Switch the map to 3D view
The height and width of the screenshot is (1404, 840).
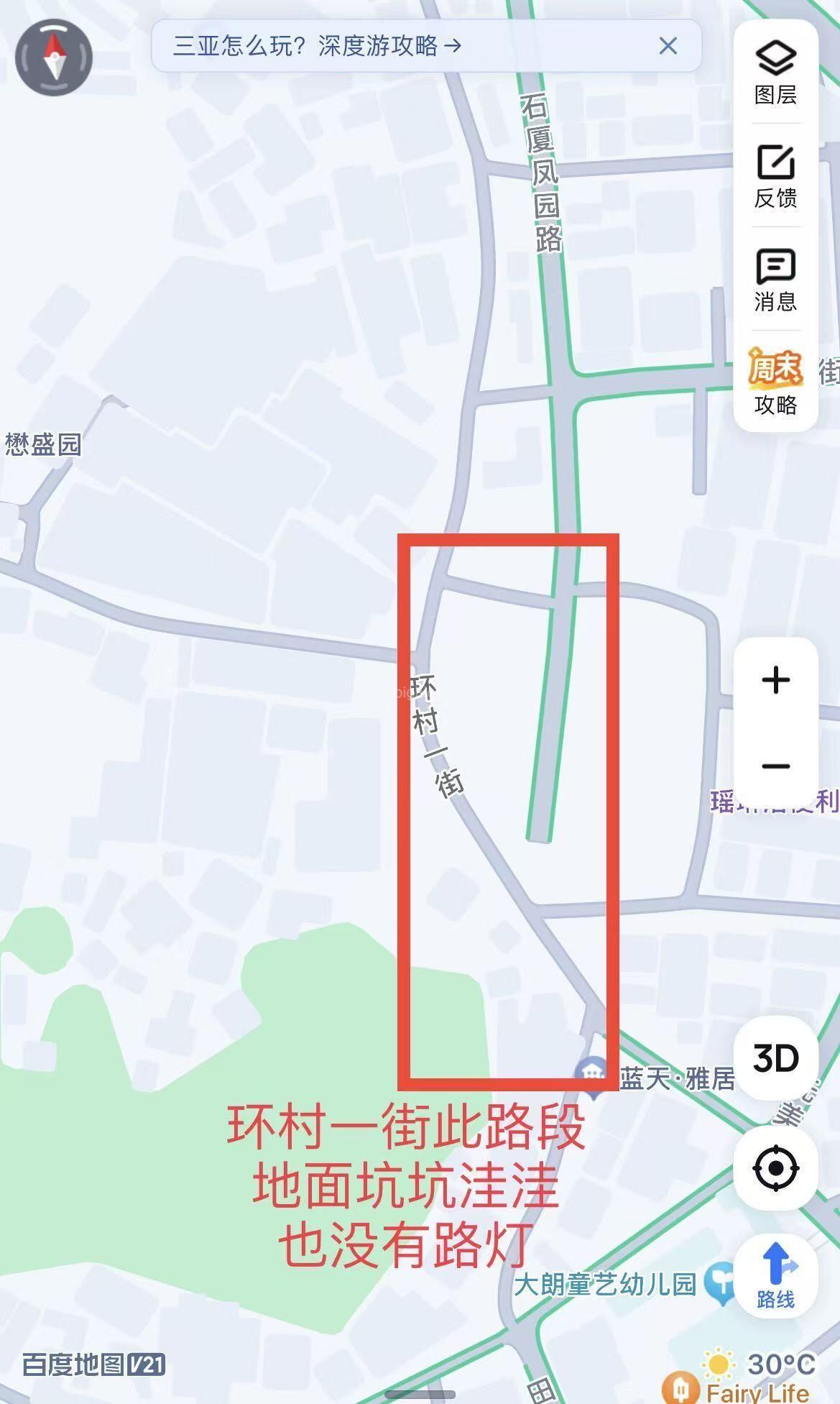tap(775, 1058)
